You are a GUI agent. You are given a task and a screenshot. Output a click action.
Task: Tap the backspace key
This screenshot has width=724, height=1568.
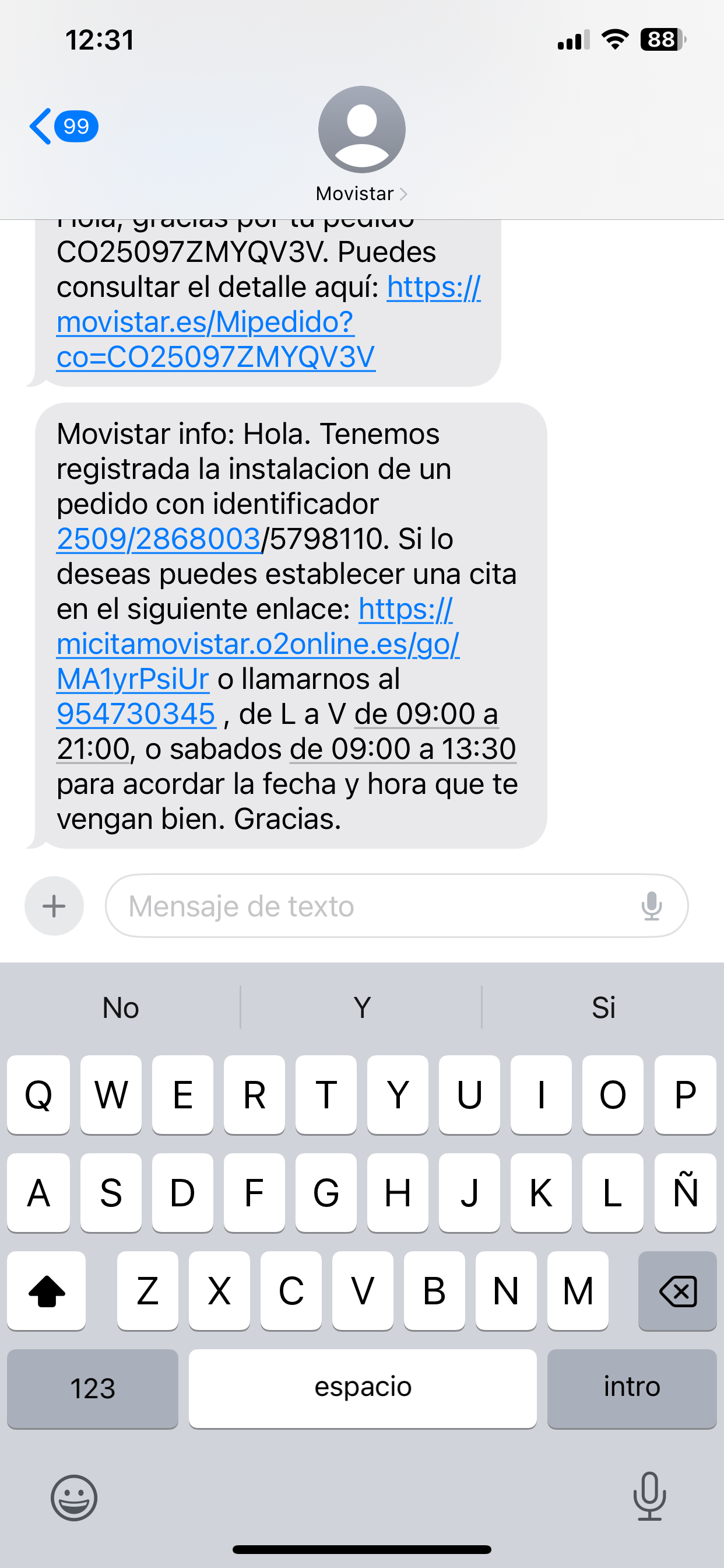click(677, 1291)
